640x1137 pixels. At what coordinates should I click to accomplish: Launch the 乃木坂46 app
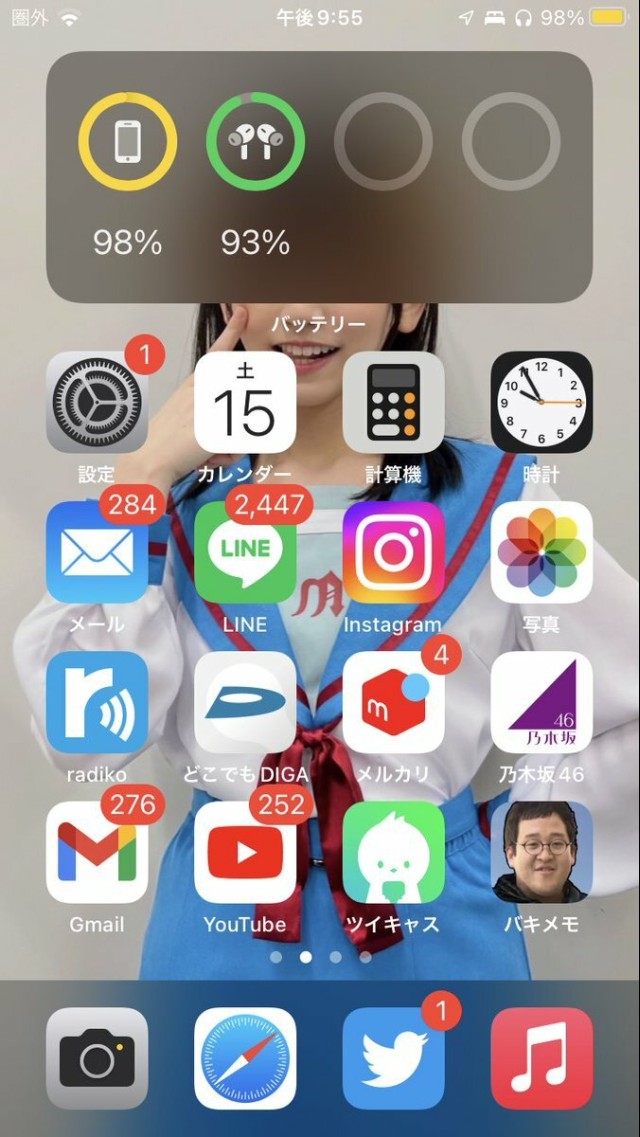(541, 702)
